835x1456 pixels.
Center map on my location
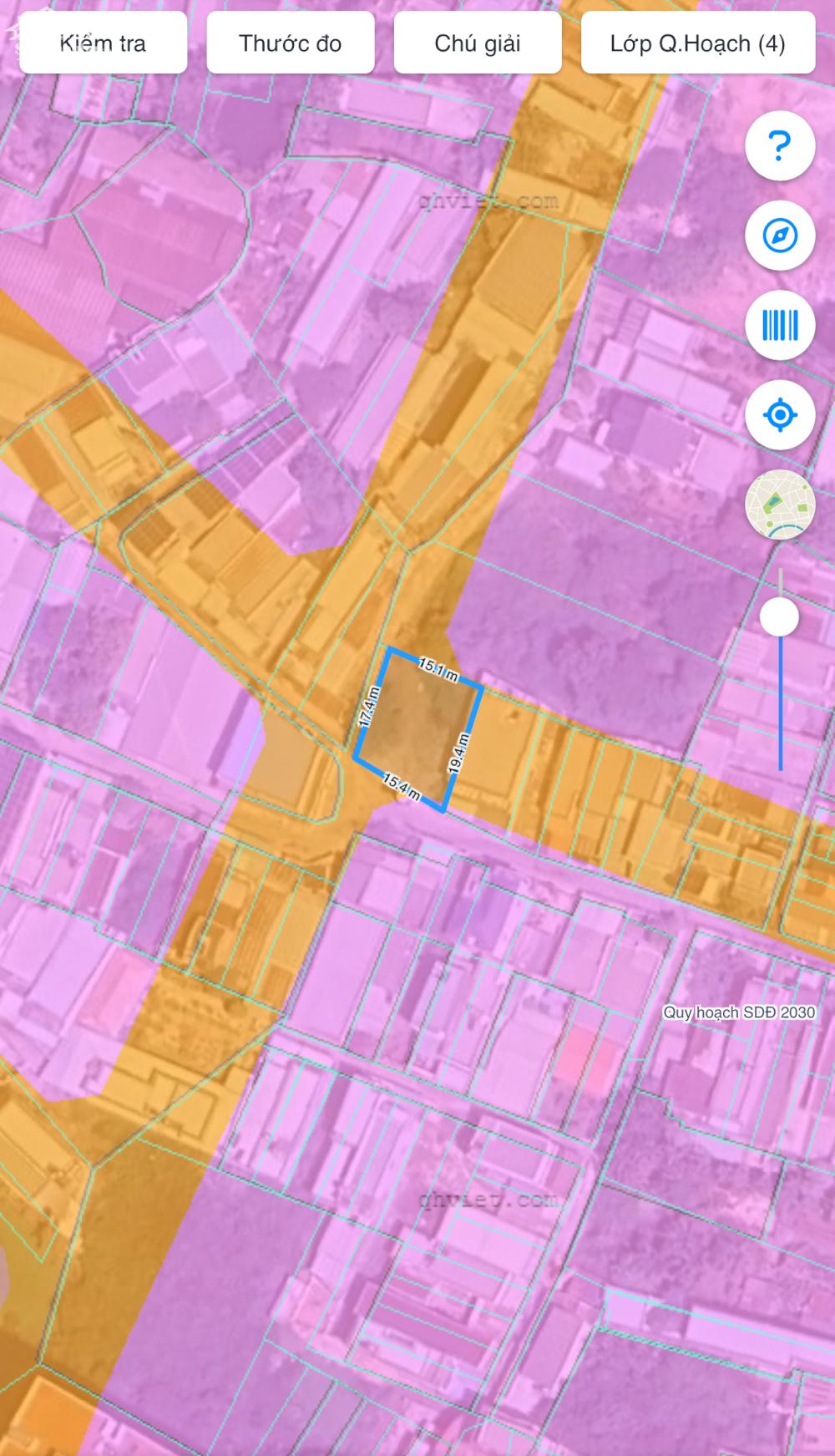pyautogui.click(x=780, y=414)
